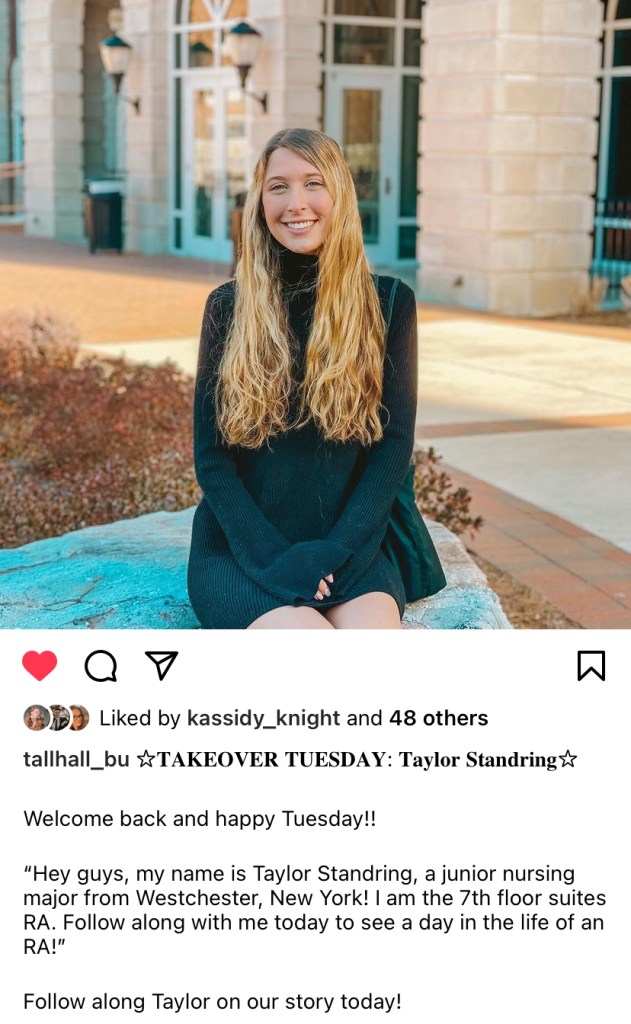Save this post with the bookmark icon
This screenshot has width=631, height=1024.
(591, 665)
